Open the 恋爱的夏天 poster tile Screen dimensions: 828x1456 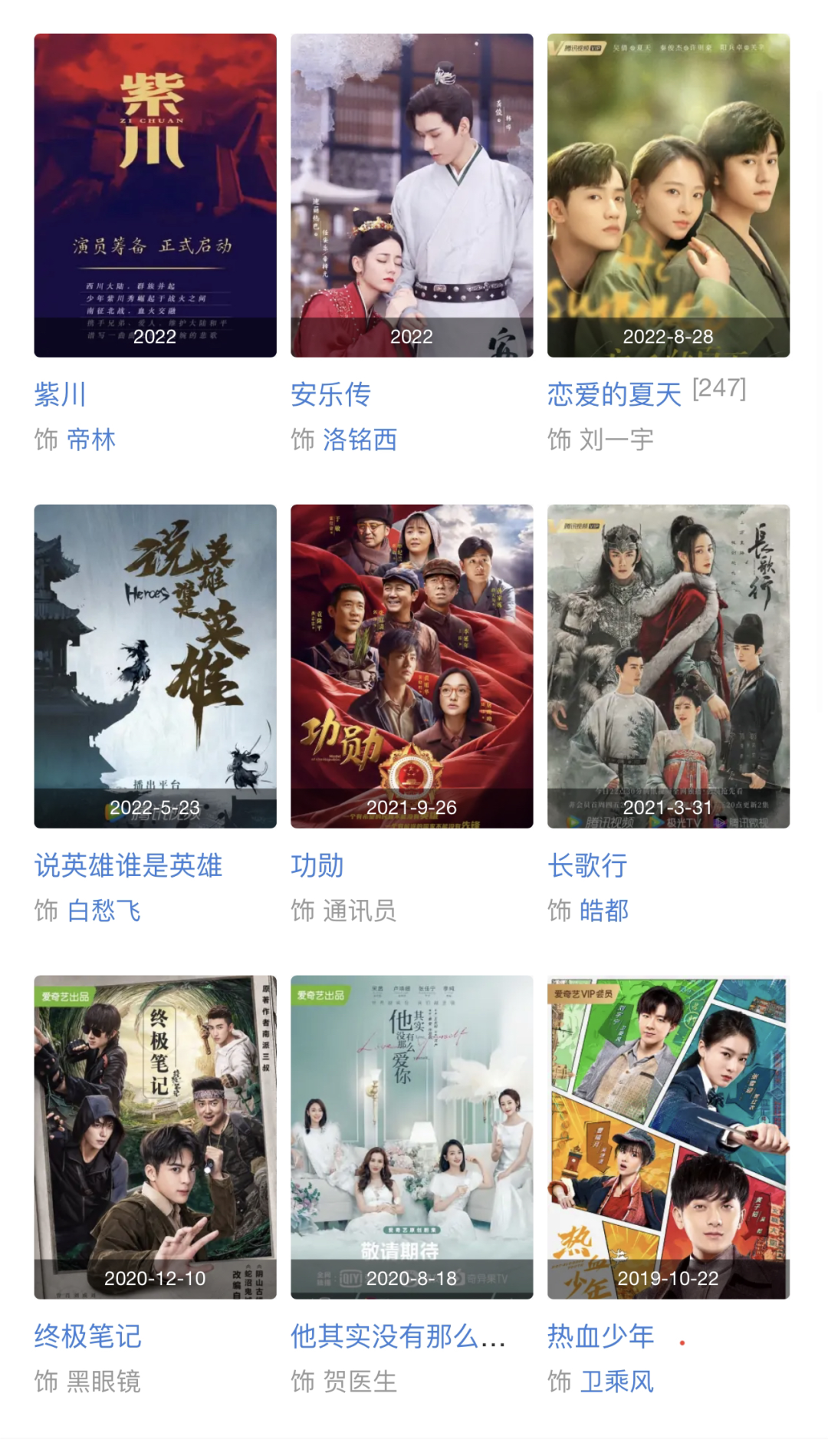pyautogui.click(x=668, y=195)
